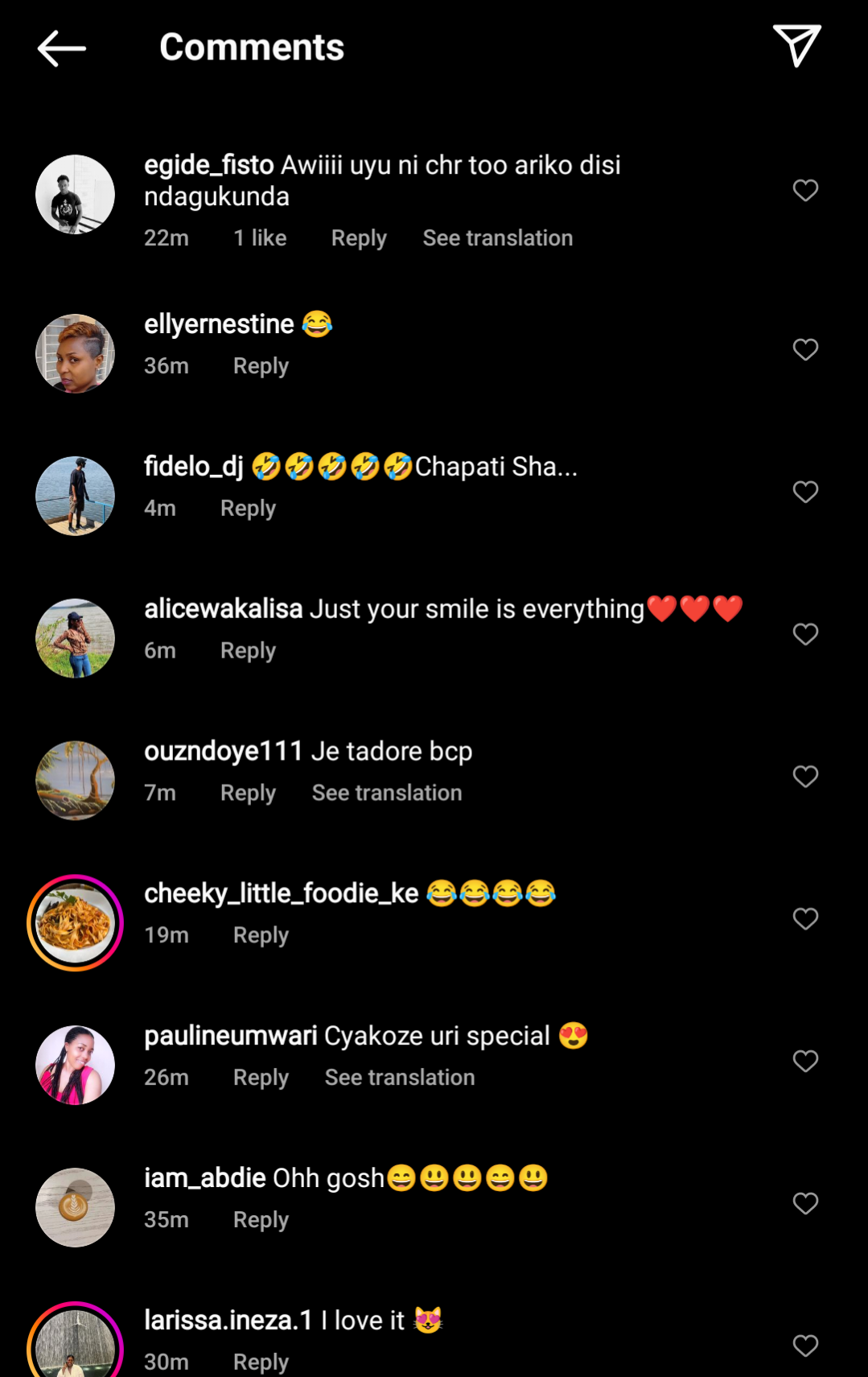868x1377 pixels.
Task: View the 1 like on egide_fisto's comment
Action: (260, 238)
